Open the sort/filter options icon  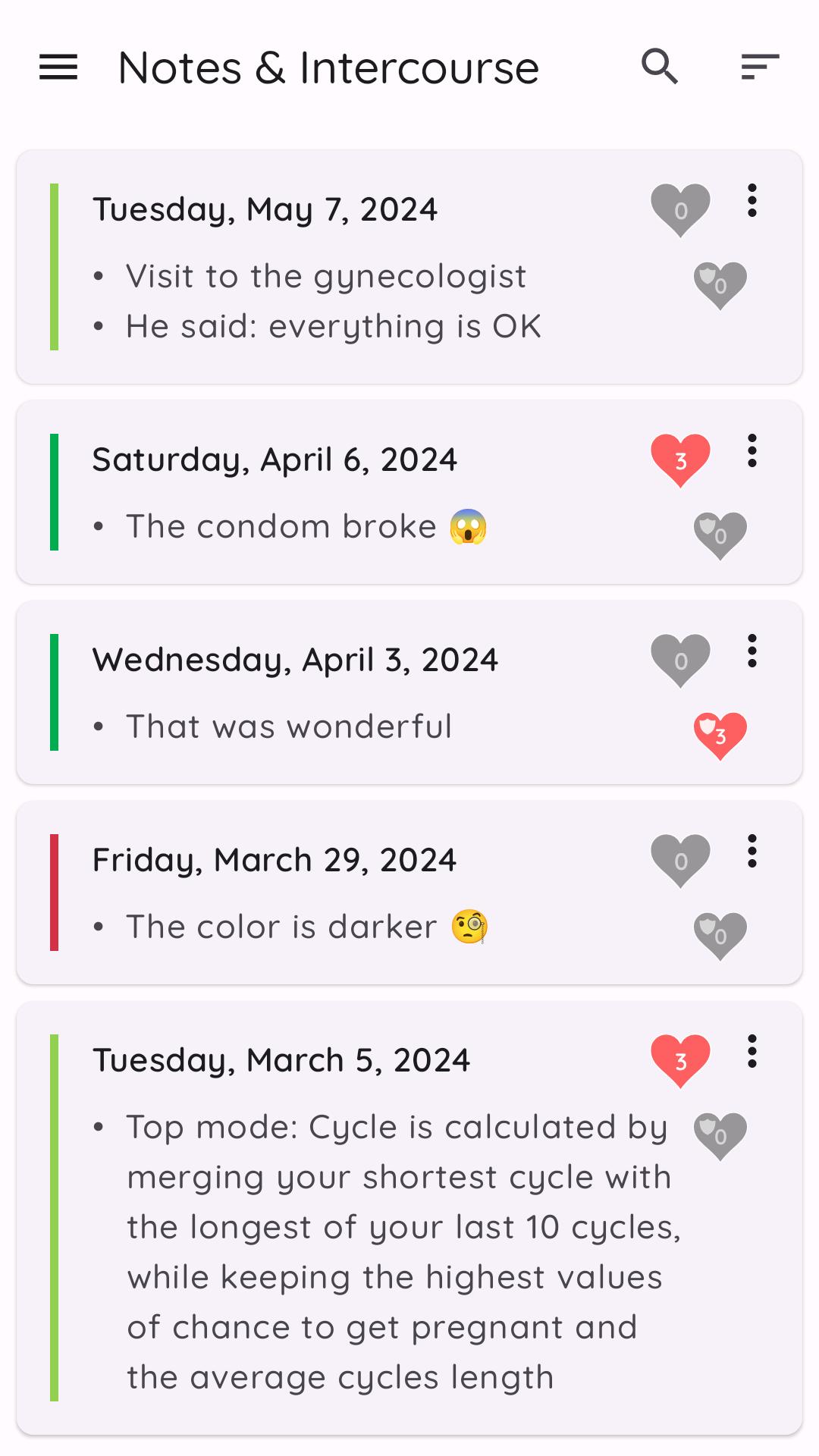[760, 67]
